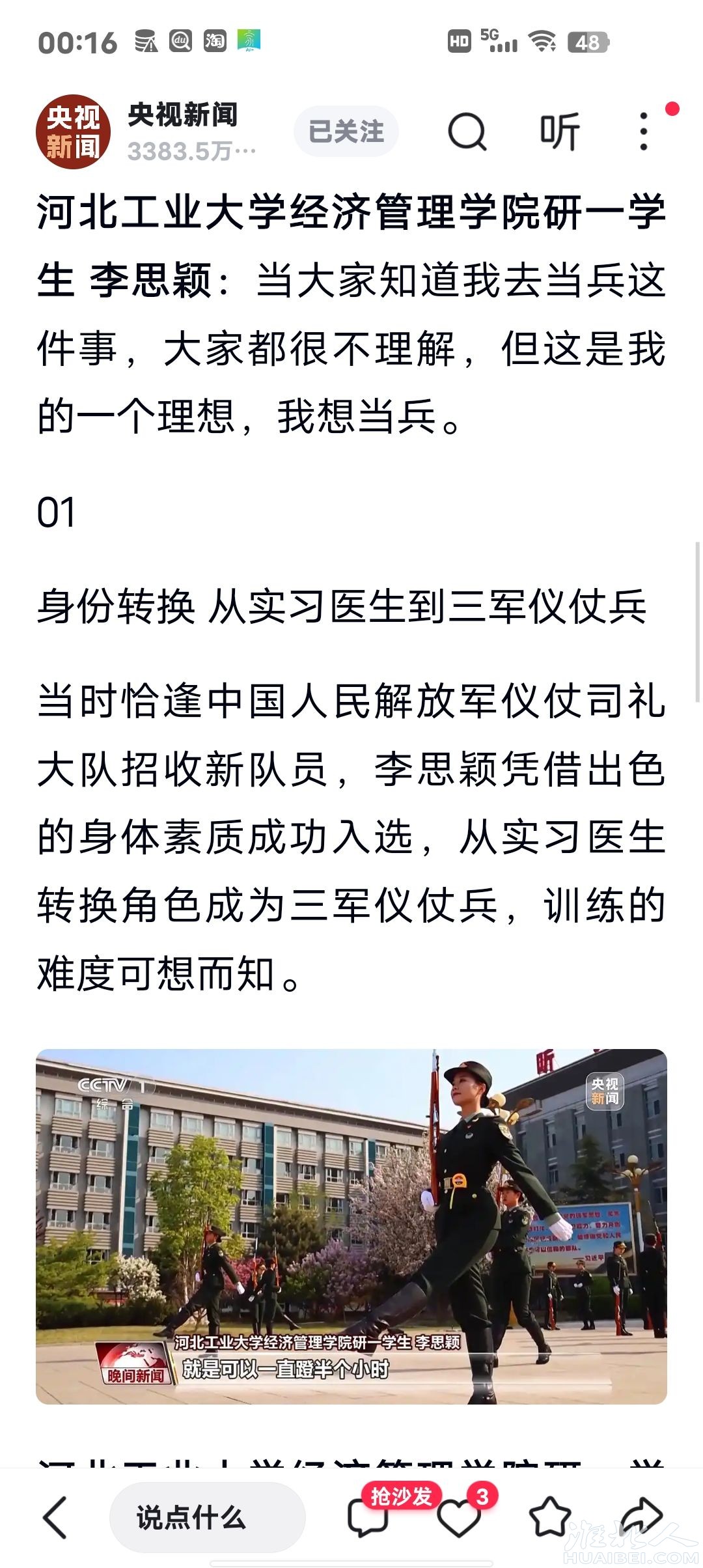Open comments with the 抢沙发 bubble

click(368, 1517)
